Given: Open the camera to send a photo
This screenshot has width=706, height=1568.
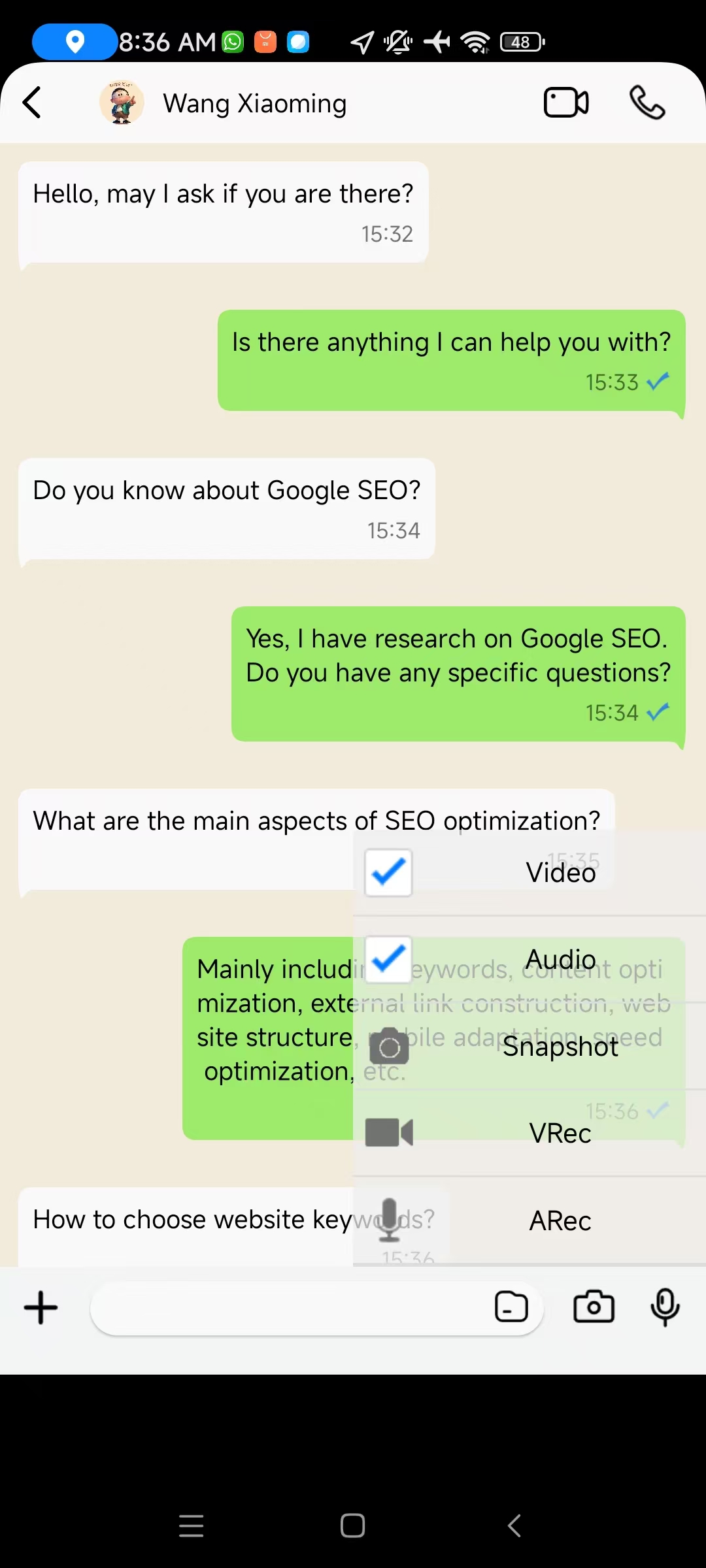Looking at the screenshot, I should coord(594,1308).
